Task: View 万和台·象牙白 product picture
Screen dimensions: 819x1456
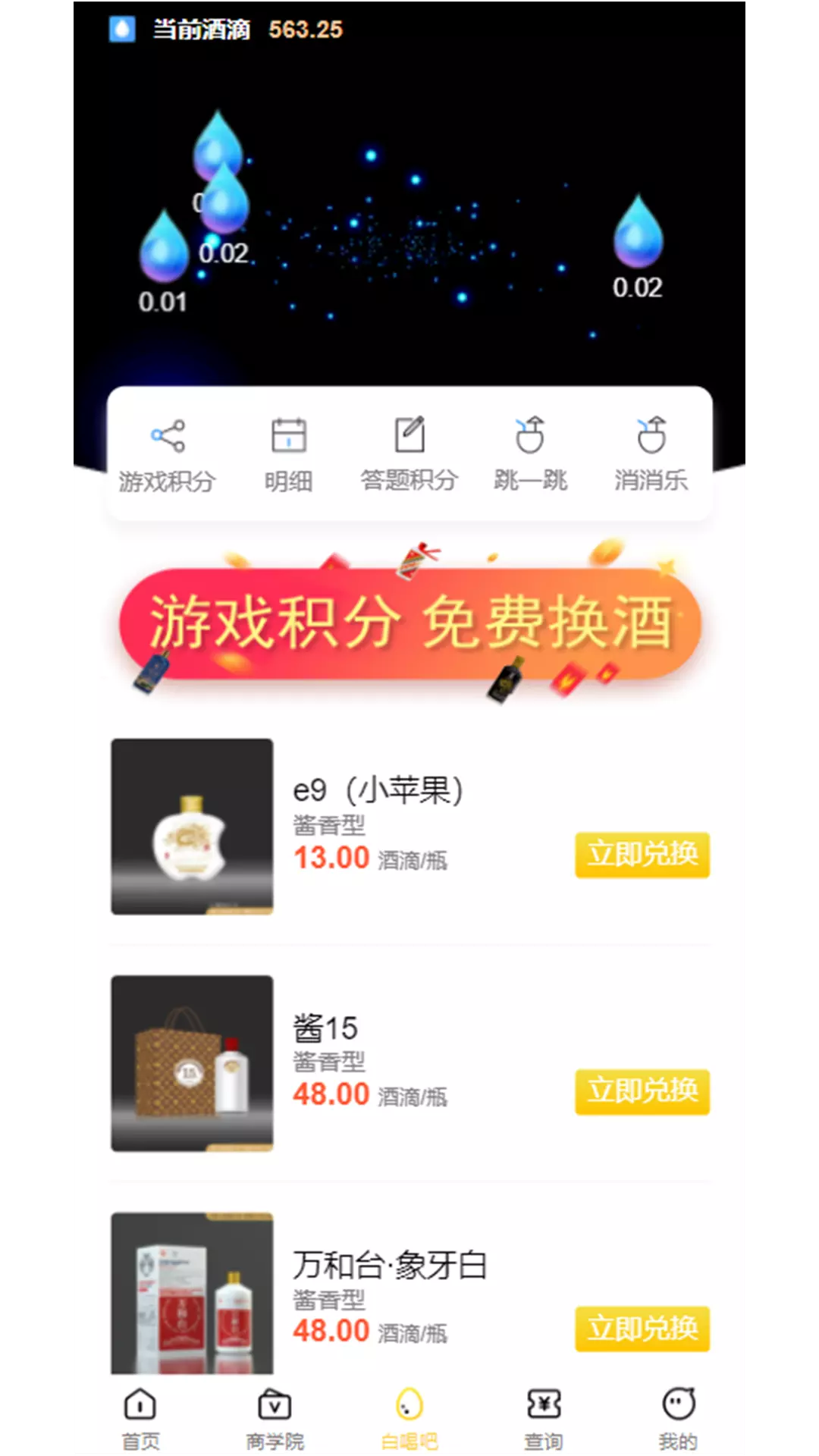Action: pyautogui.click(x=192, y=1293)
